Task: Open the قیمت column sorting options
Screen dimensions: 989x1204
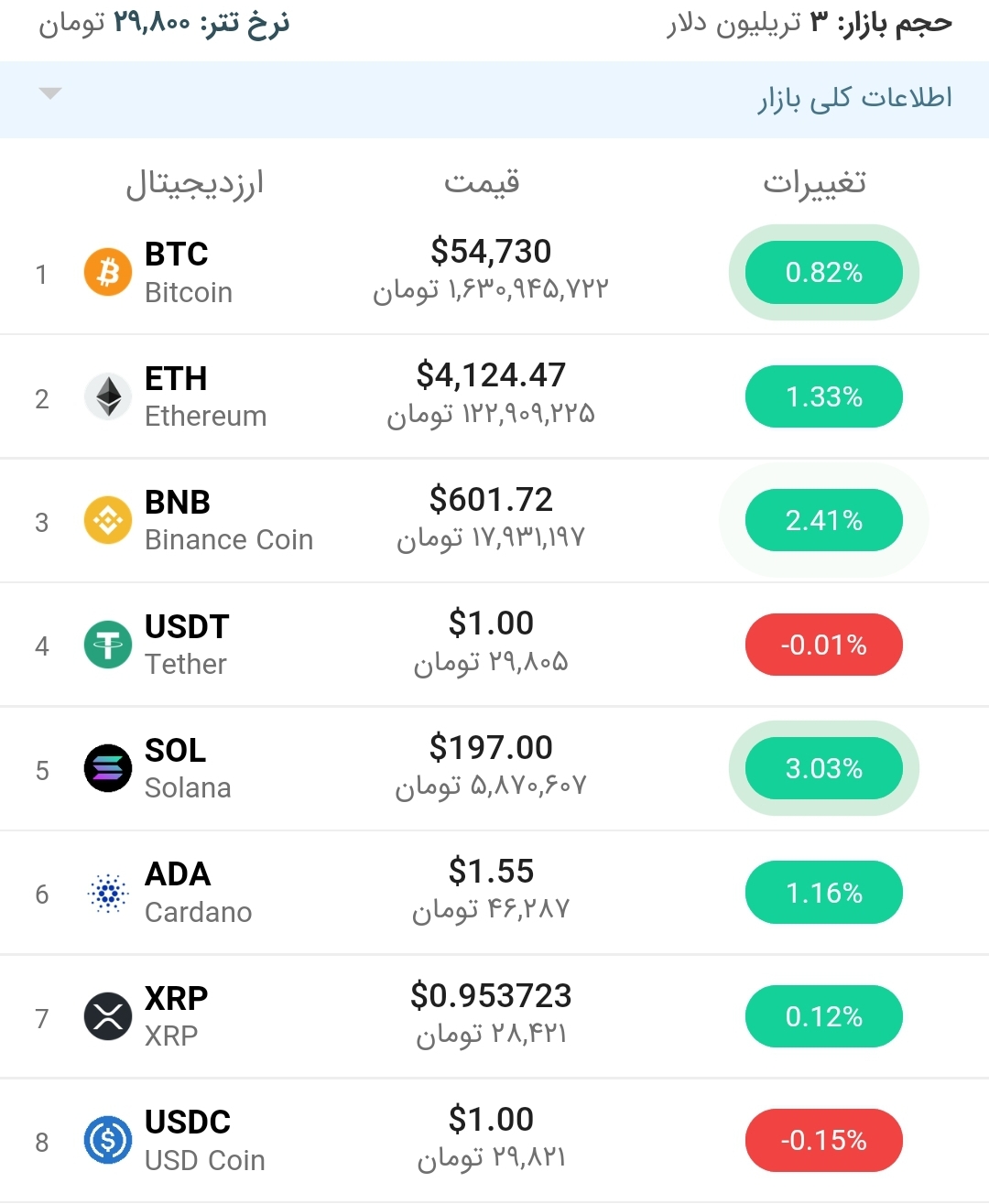Action: (483, 181)
